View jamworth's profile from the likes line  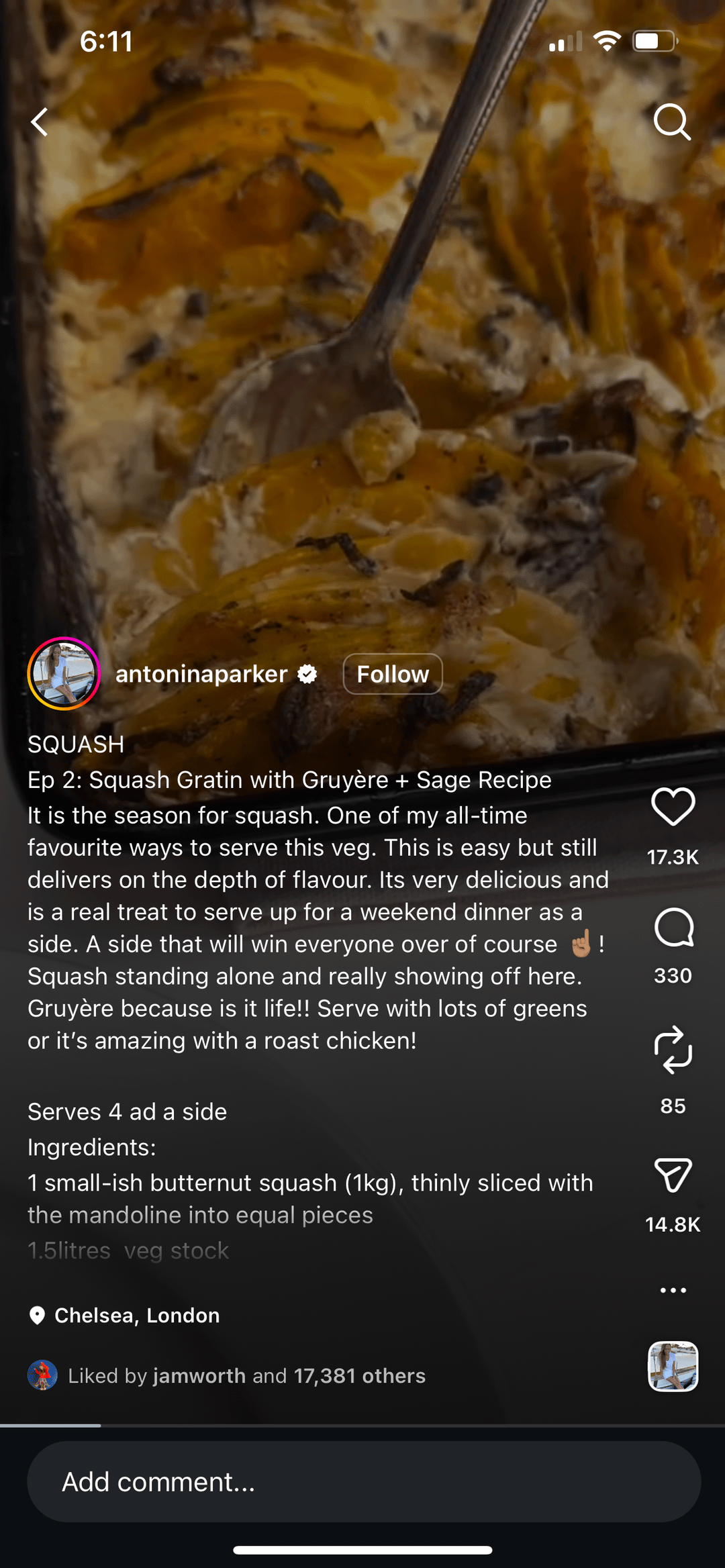tap(199, 1376)
